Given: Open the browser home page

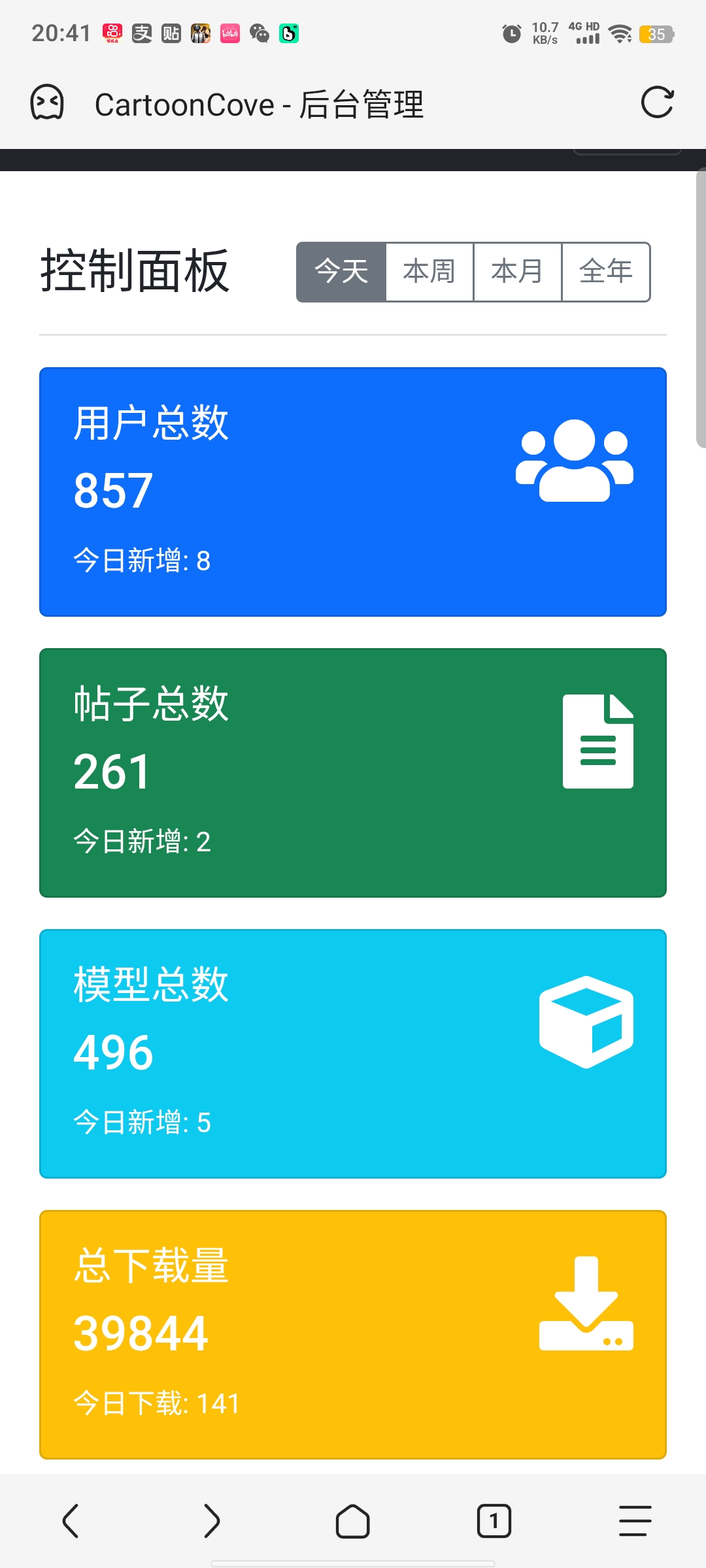Looking at the screenshot, I should 353,1521.
